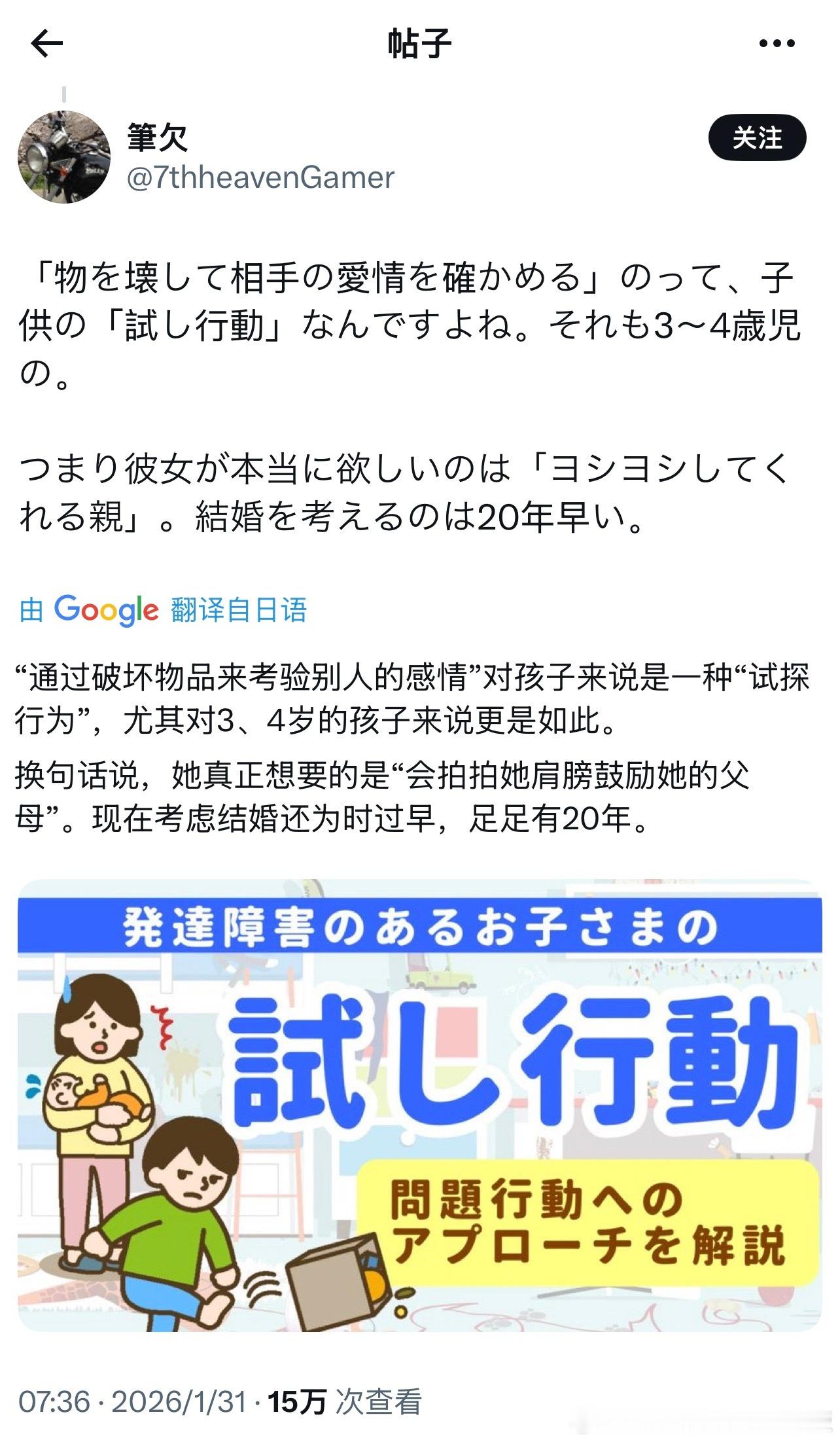Screen dimensions: 840x1442
Task: Tap the back navigation icon at top left
Action: pos(43,45)
